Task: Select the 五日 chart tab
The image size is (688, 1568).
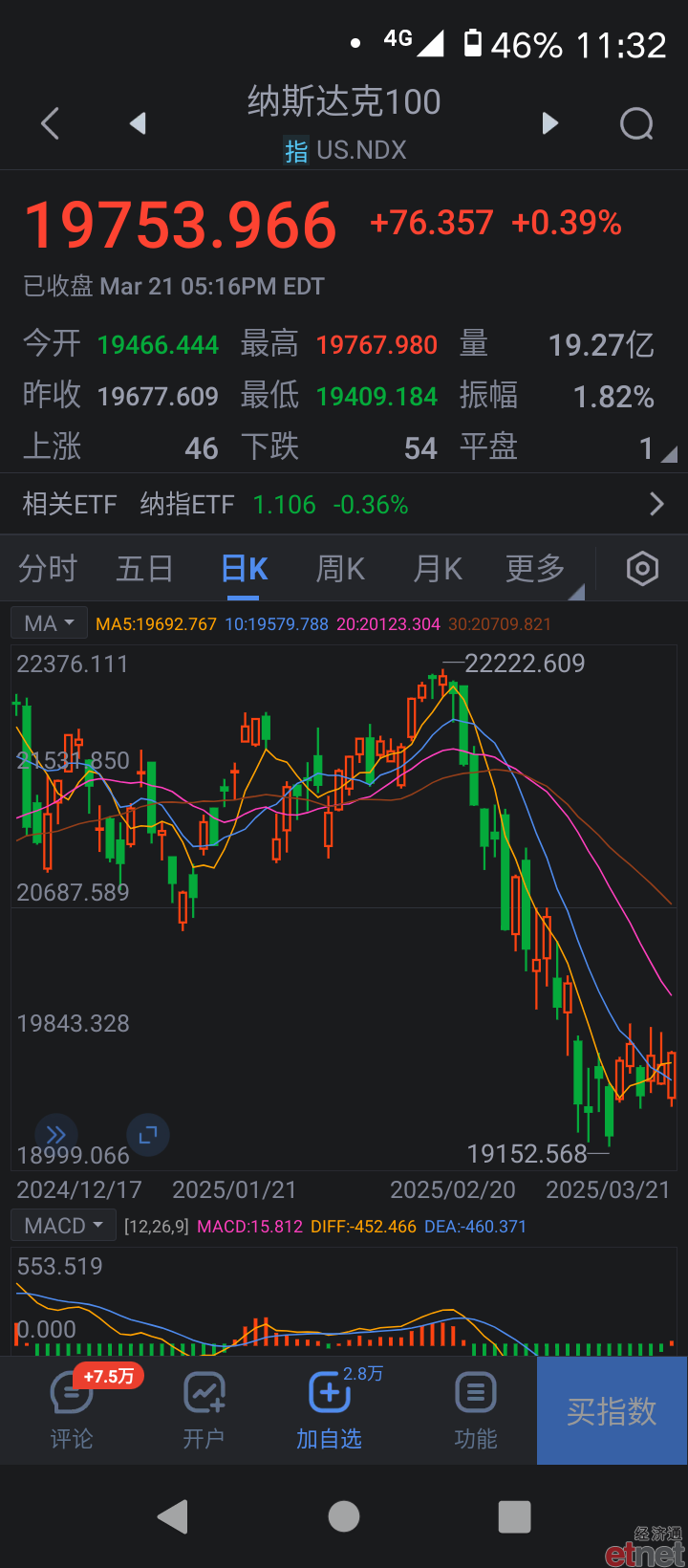Action: (x=144, y=569)
